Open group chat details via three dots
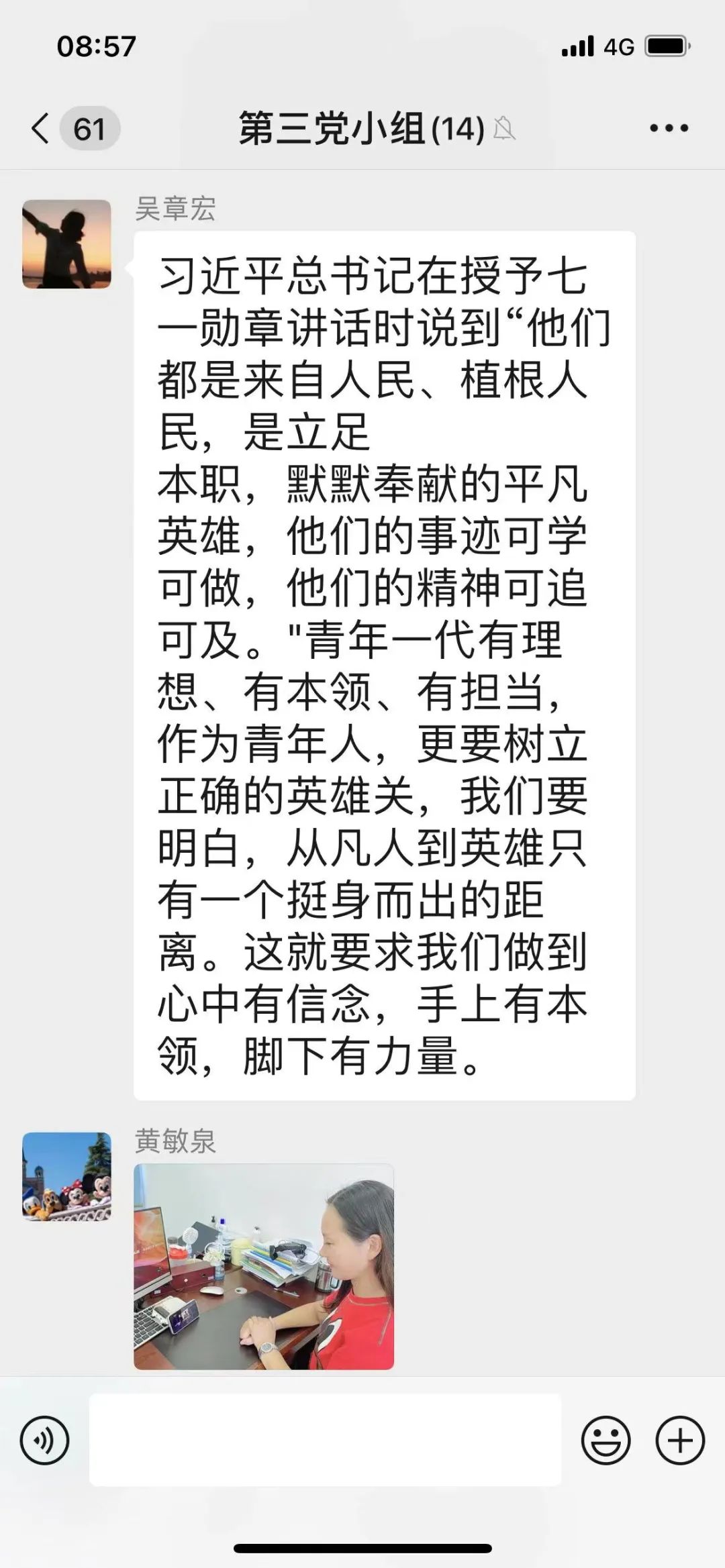Viewport: 725px width, 1568px height. [x=669, y=128]
